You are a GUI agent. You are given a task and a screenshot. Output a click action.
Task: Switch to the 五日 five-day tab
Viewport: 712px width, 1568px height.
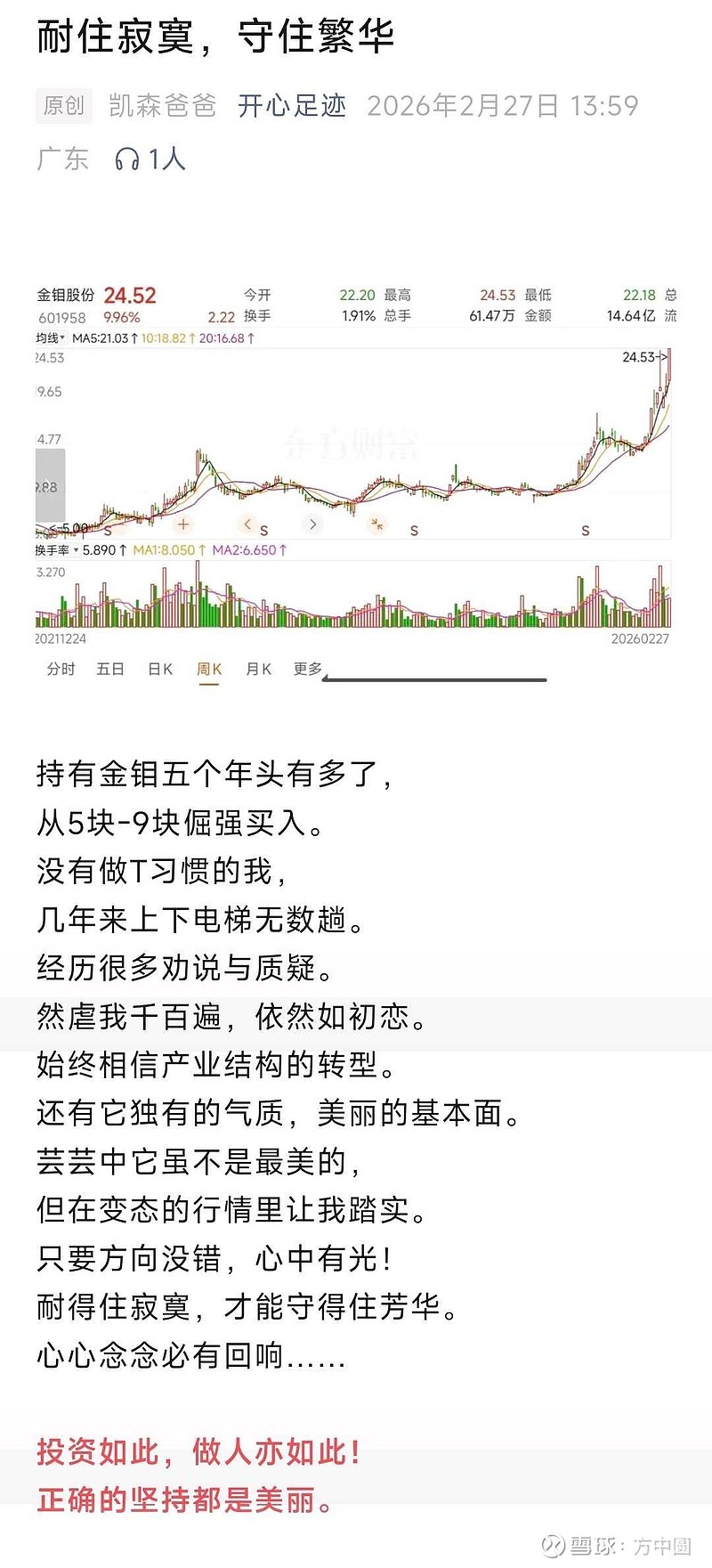click(x=110, y=669)
